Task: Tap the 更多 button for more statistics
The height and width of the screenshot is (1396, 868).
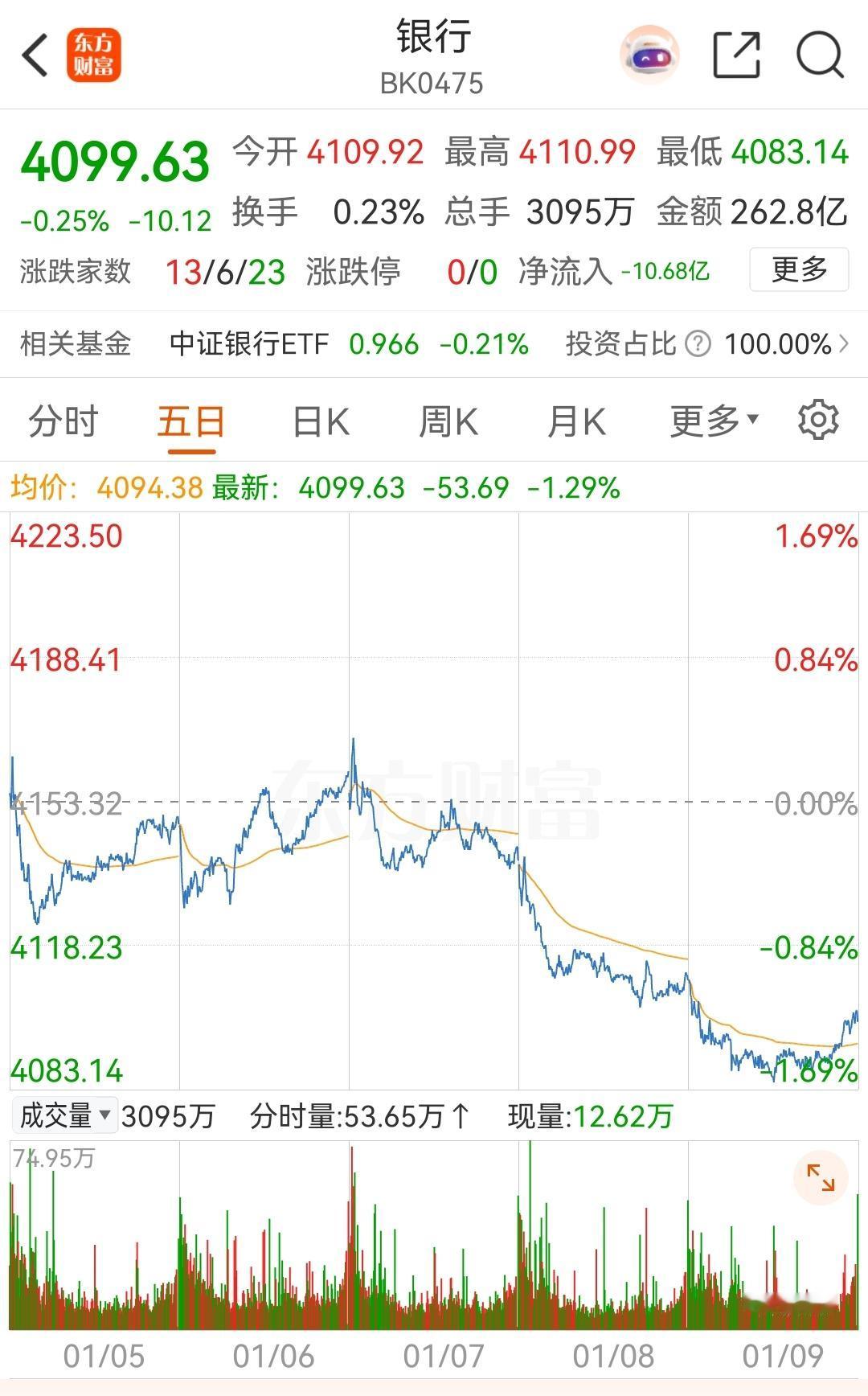Action: coord(796,271)
